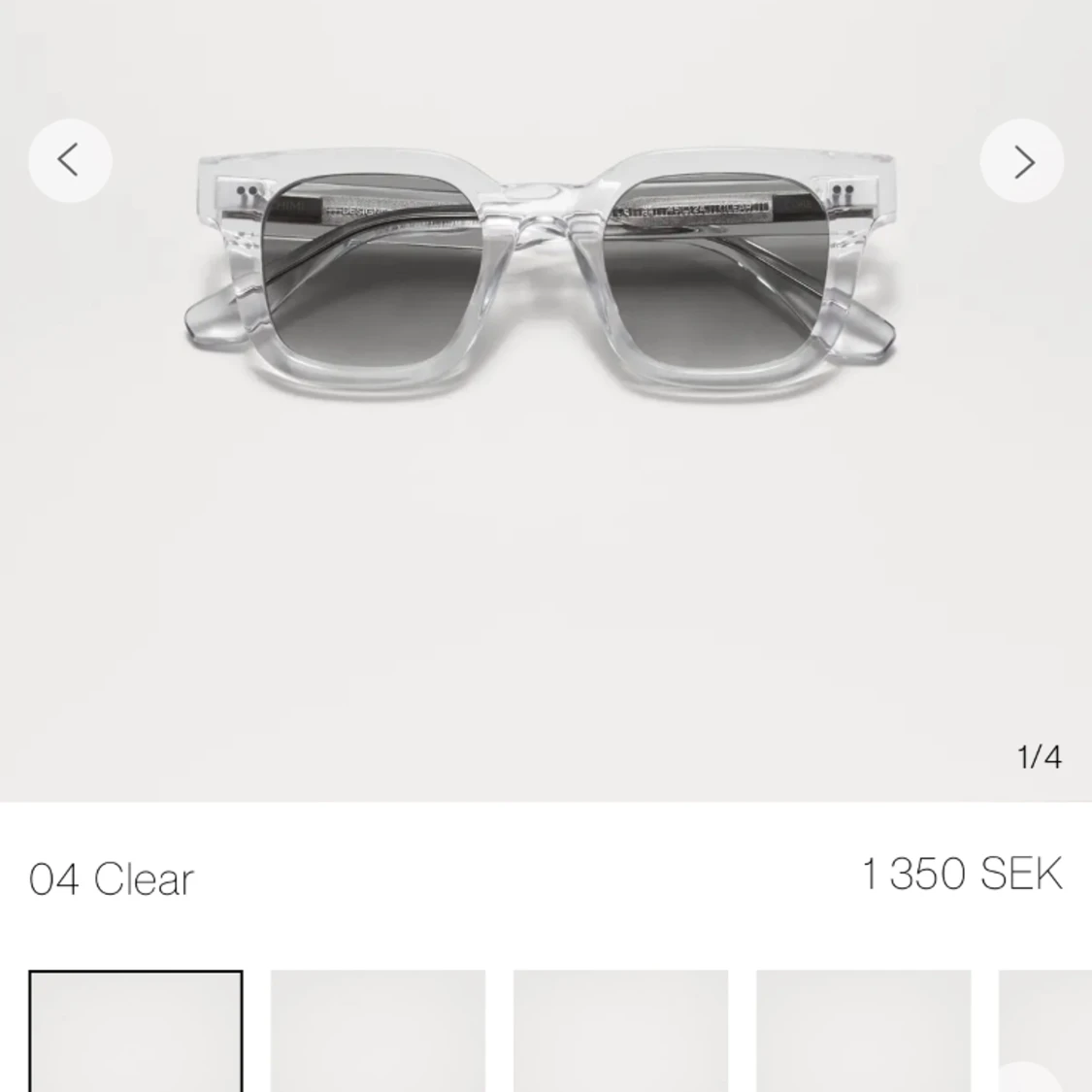Show the previous product photo
Viewport: 1092px width, 1092px height.
(x=70, y=160)
